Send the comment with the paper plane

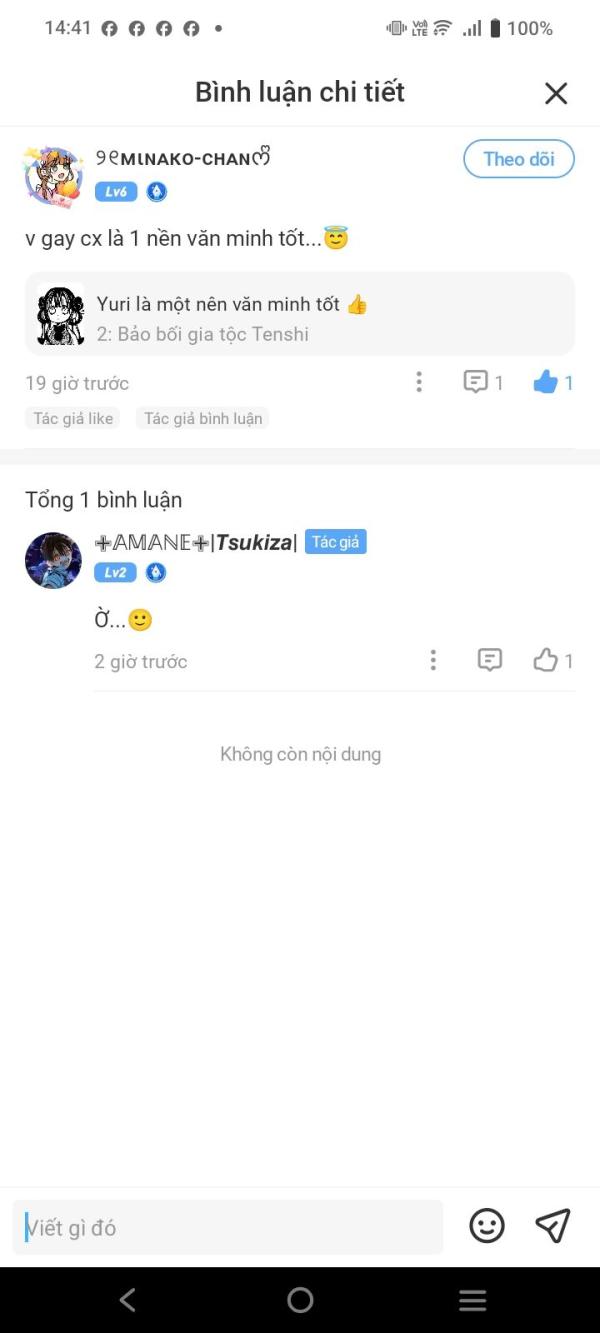[552, 1226]
